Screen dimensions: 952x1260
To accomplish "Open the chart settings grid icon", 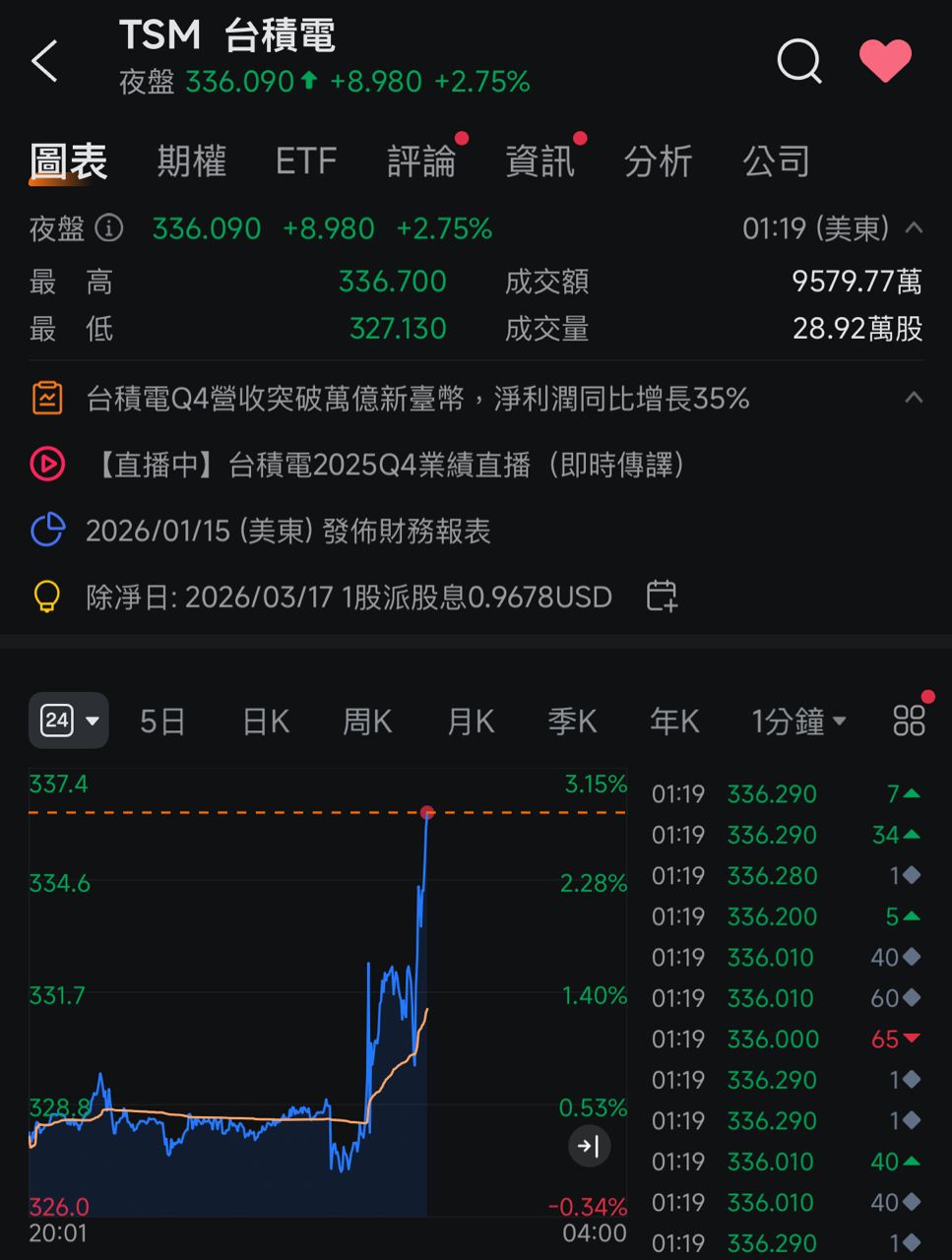I will point(909,722).
